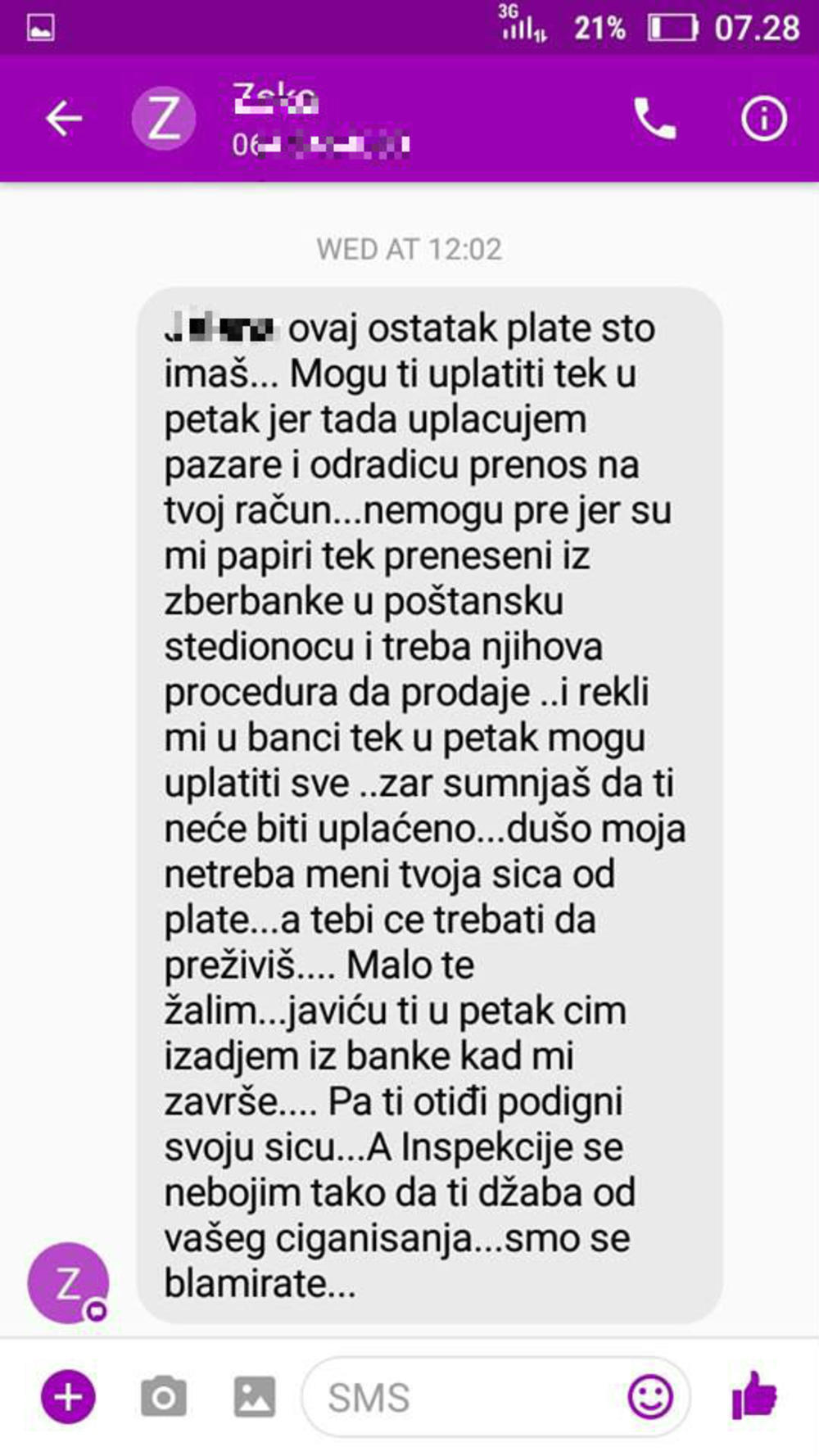Open conversation info details
Screen dimensions: 819x1456
(763, 120)
